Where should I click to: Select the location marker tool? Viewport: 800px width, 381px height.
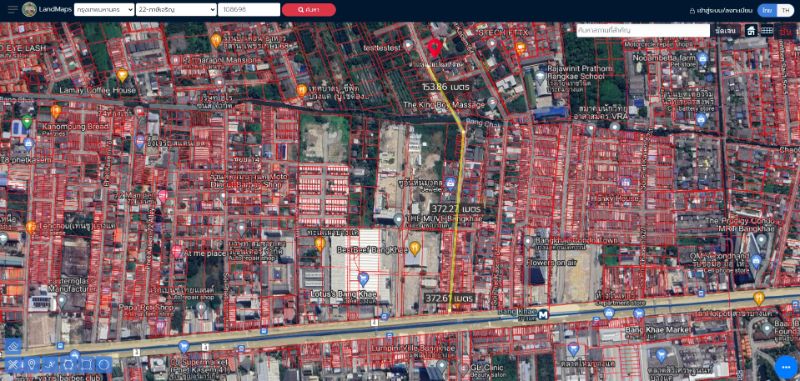[31, 364]
